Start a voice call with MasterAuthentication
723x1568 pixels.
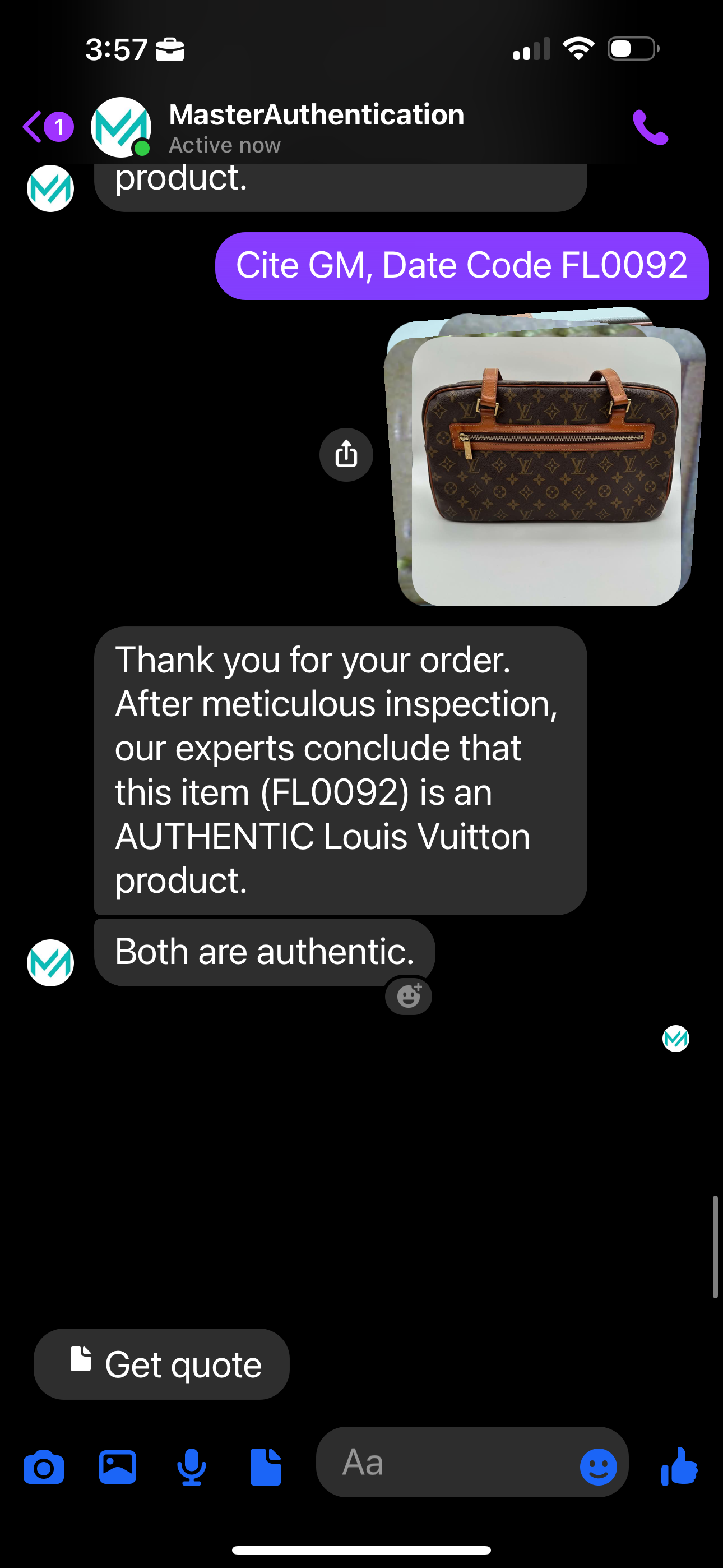tap(650, 127)
